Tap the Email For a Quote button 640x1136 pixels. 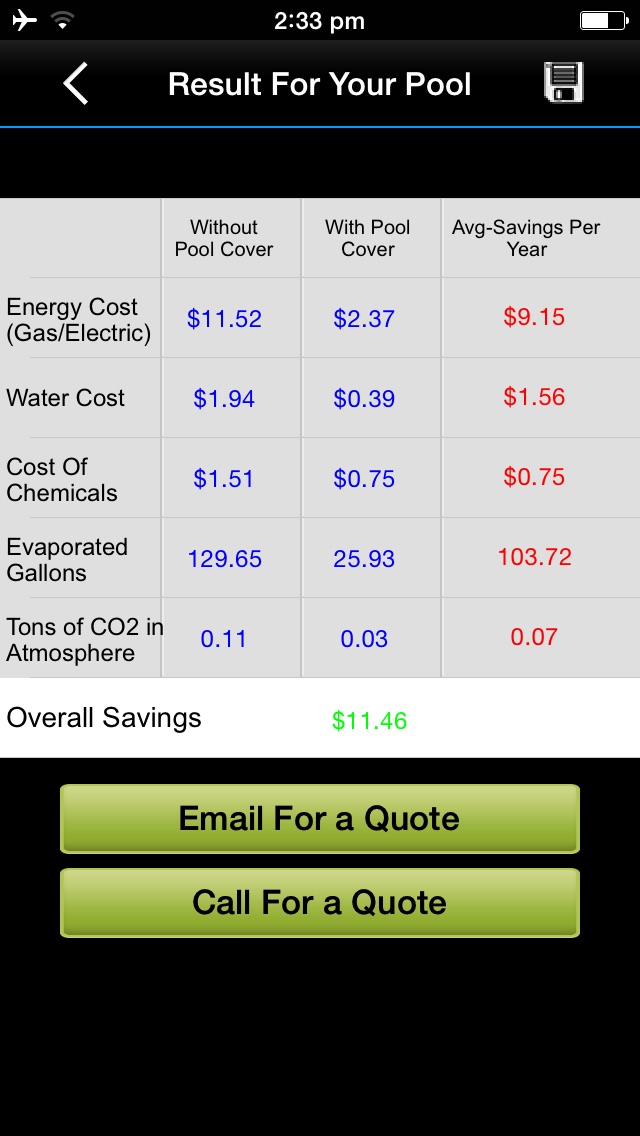(320, 819)
